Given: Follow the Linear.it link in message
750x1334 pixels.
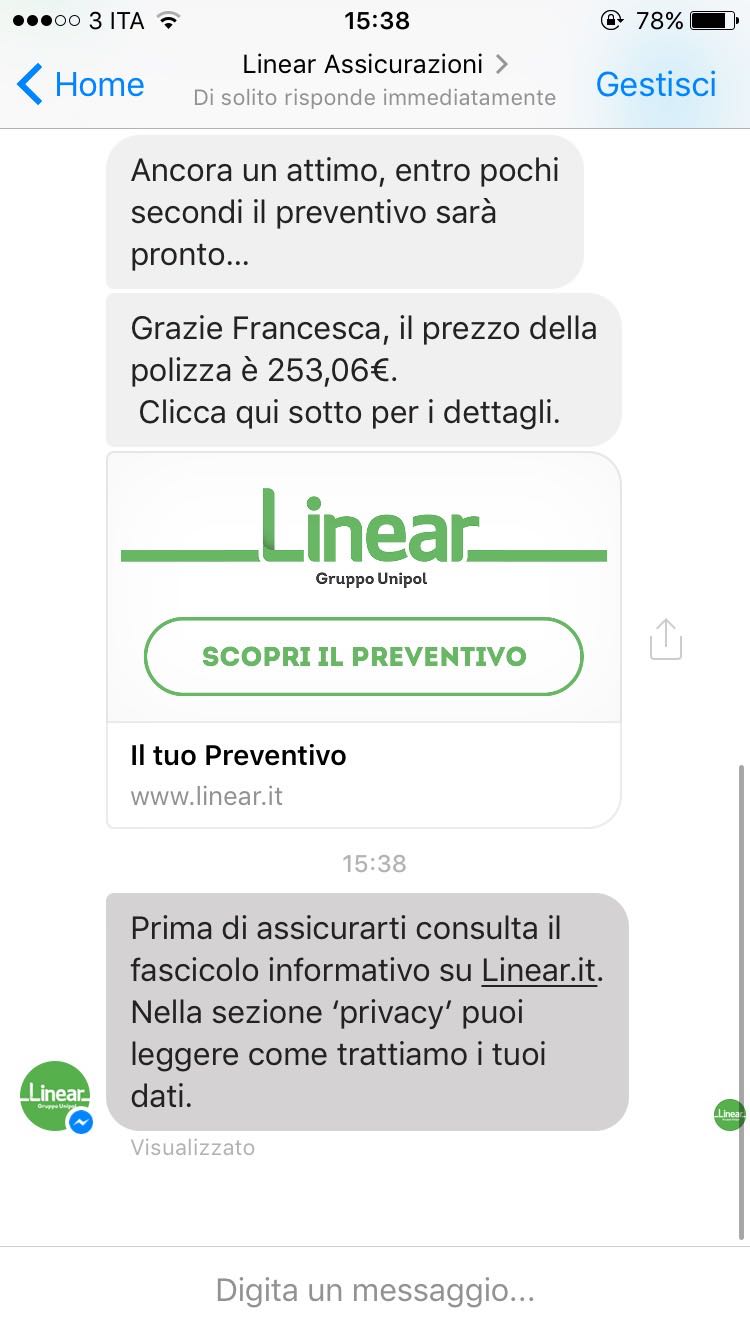Looking at the screenshot, I should (540, 970).
